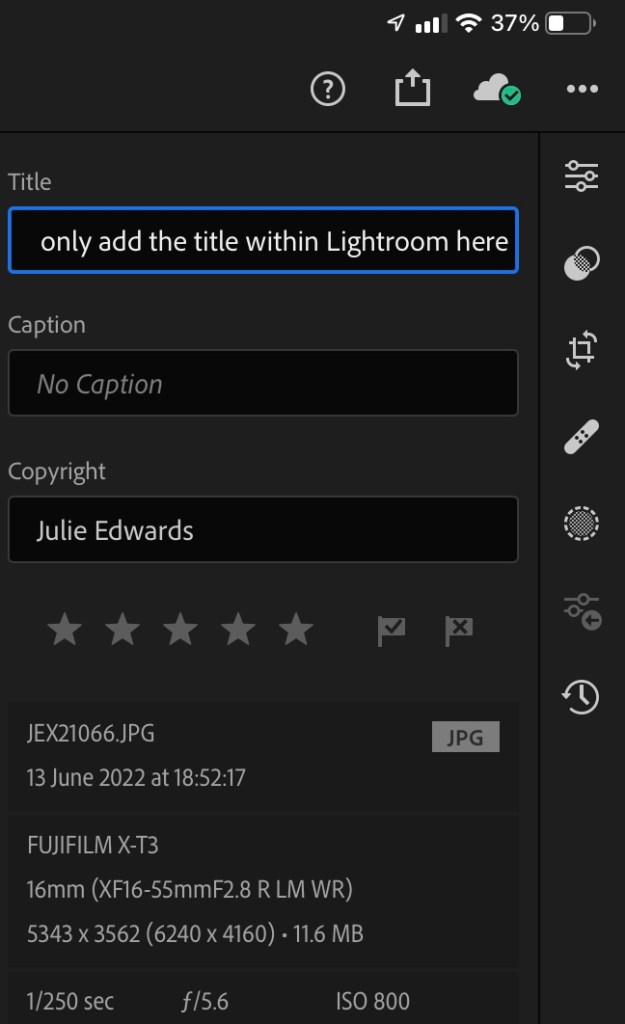Open the presets overlapping circles tool

pyautogui.click(x=581, y=263)
